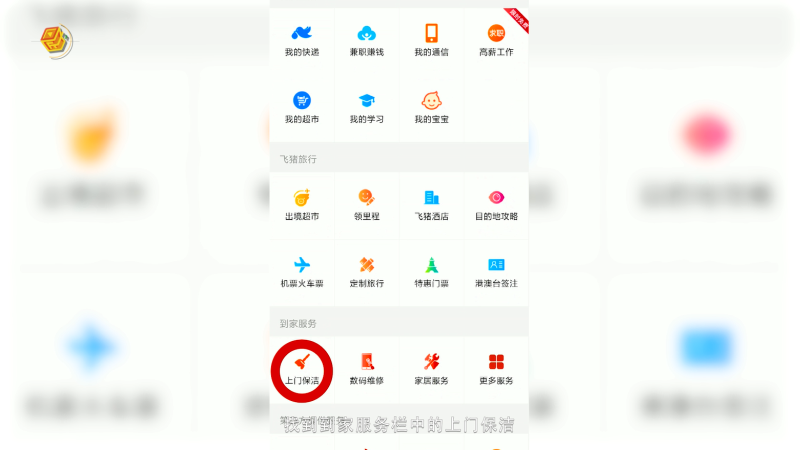This screenshot has height=450, width=800.
Task: Open 我的学习 learning section
Action: 366,107
